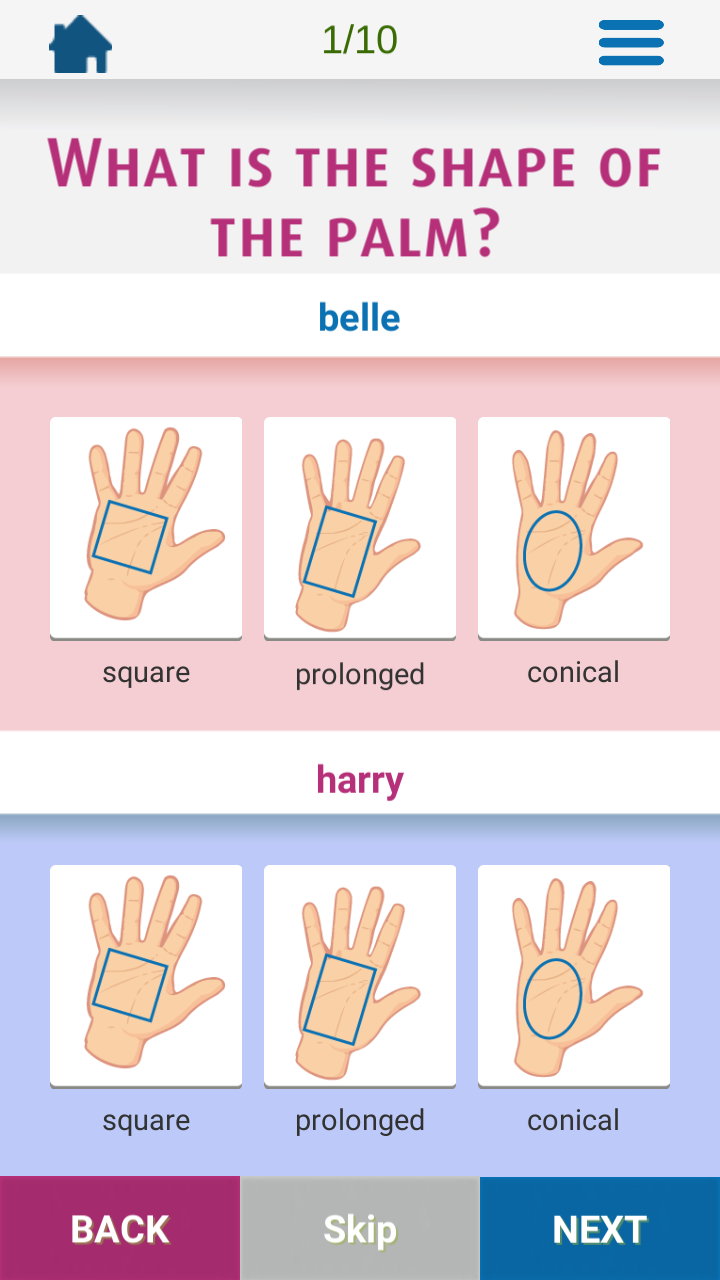Viewport: 720px width, 1280px height.
Task: Select square palm for harry
Action: pos(146,975)
